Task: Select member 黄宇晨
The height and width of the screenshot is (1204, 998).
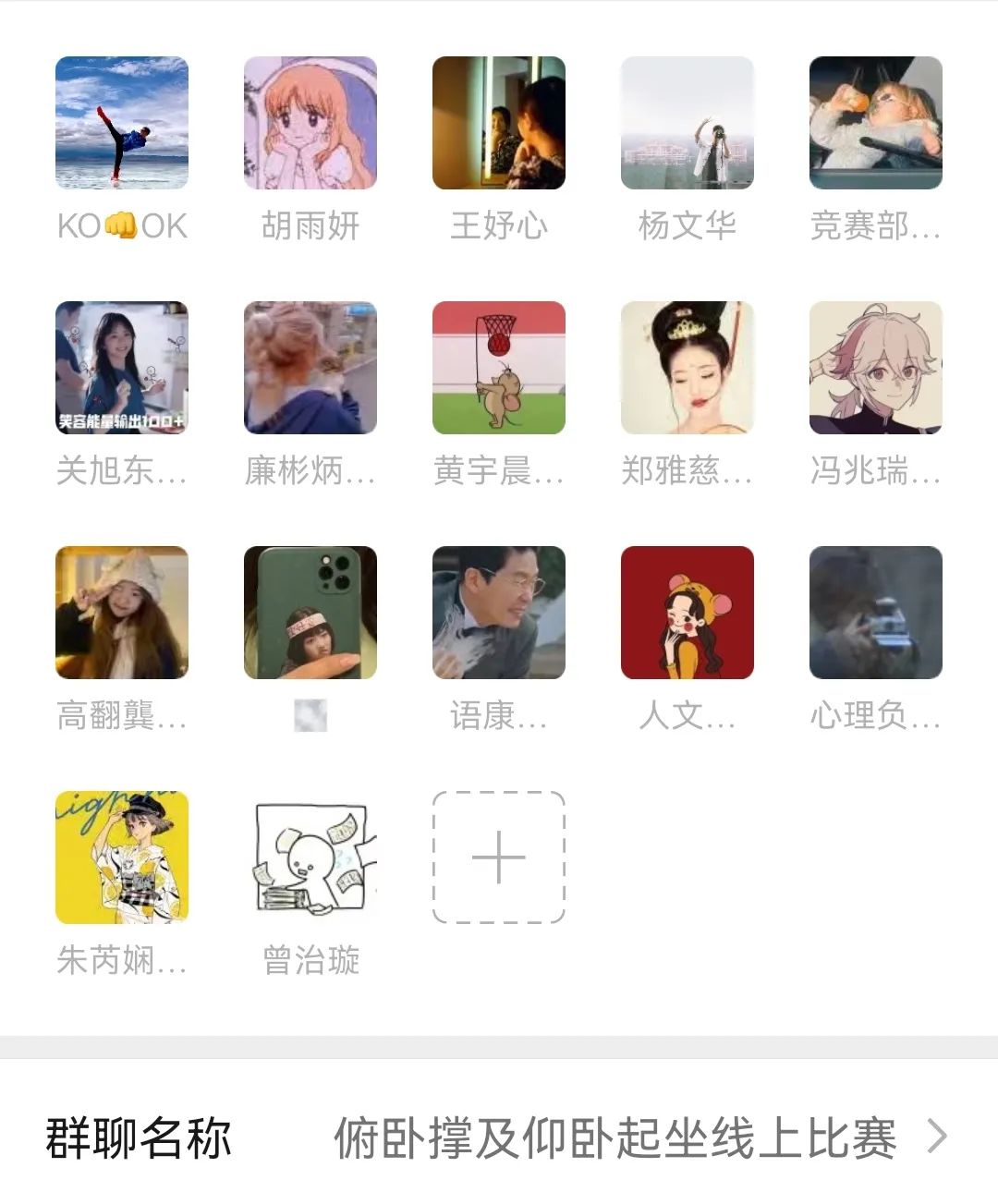Action: pos(499,368)
